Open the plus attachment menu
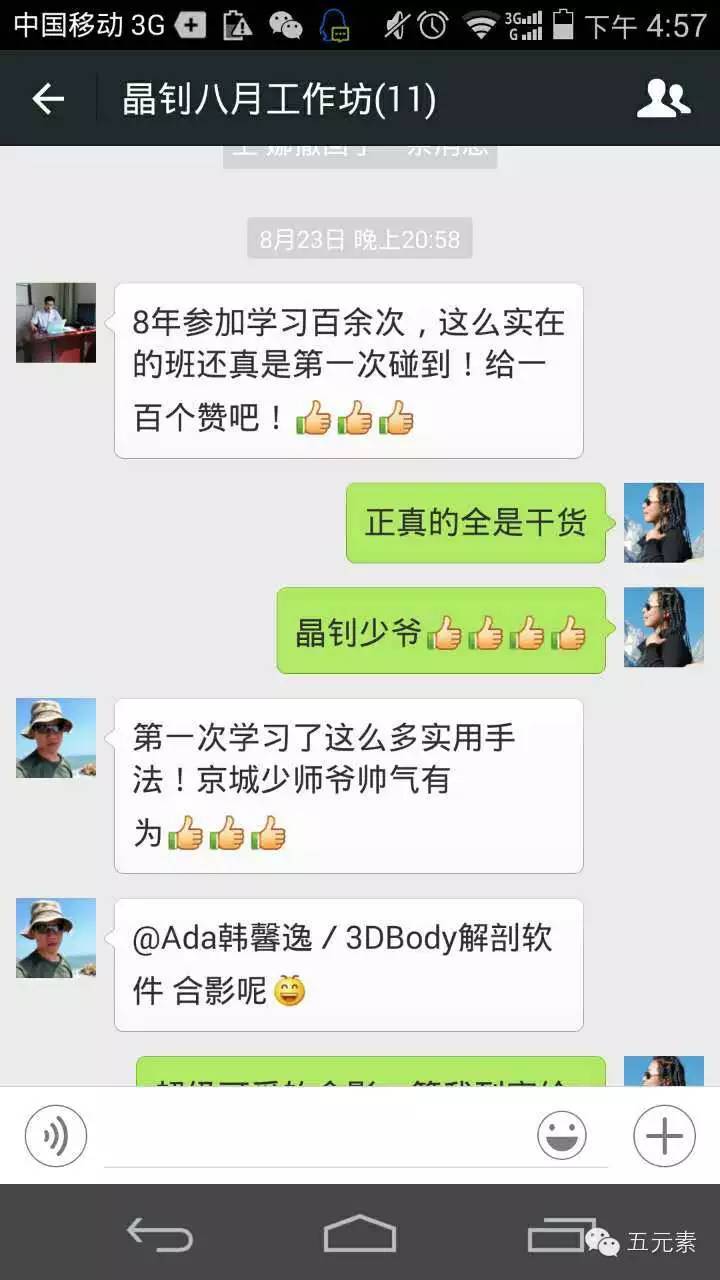 [x=664, y=1136]
